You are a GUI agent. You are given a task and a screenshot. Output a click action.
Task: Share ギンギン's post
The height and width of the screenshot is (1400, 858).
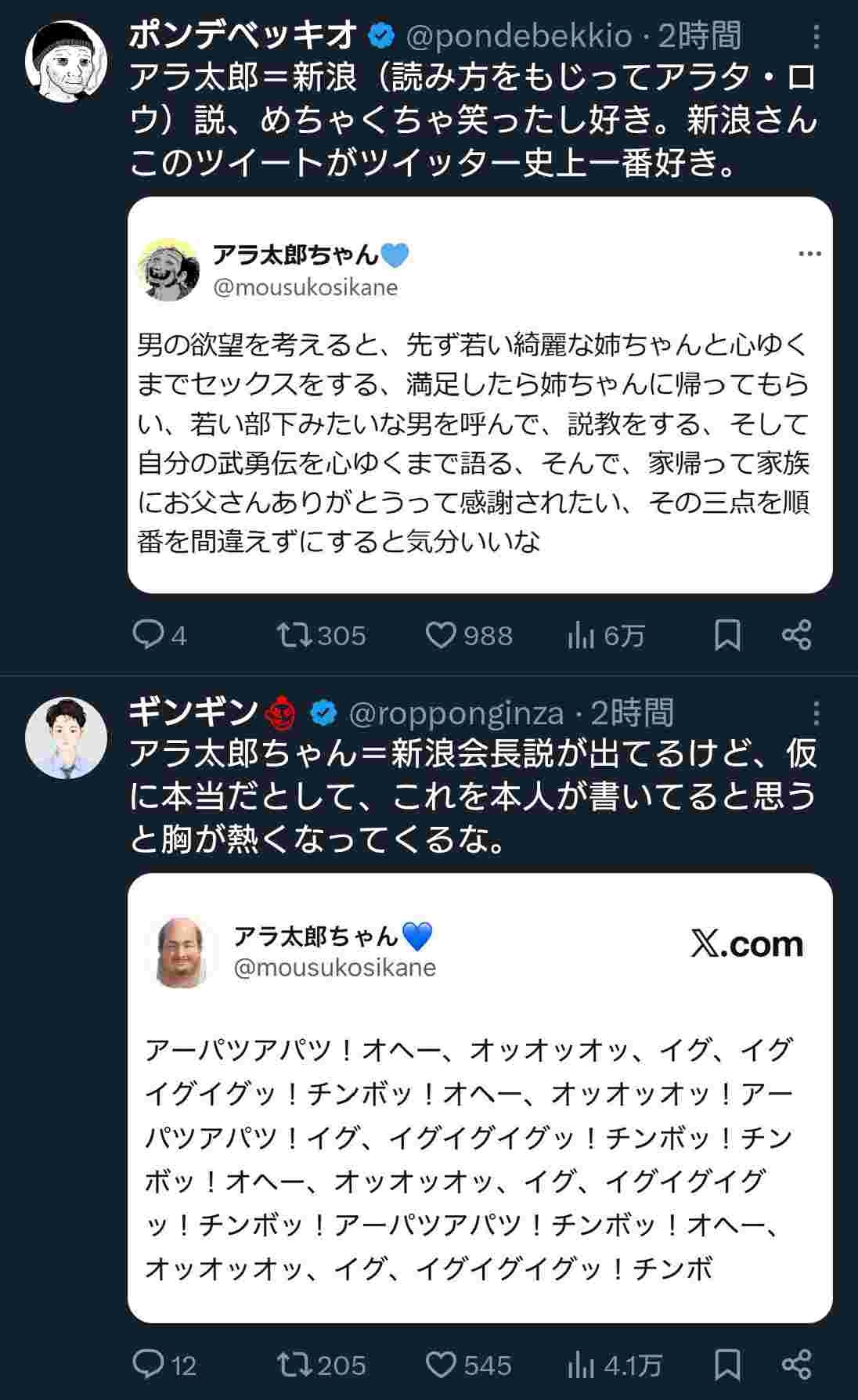(796, 1365)
